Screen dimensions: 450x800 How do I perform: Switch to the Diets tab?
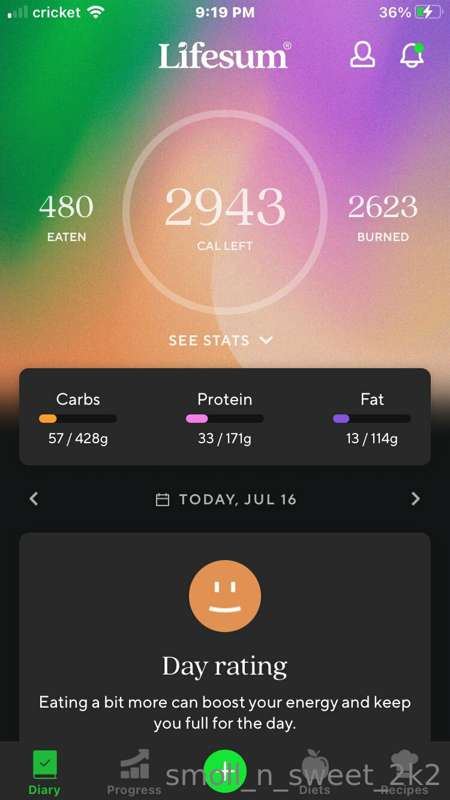click(x=315, y=772)
